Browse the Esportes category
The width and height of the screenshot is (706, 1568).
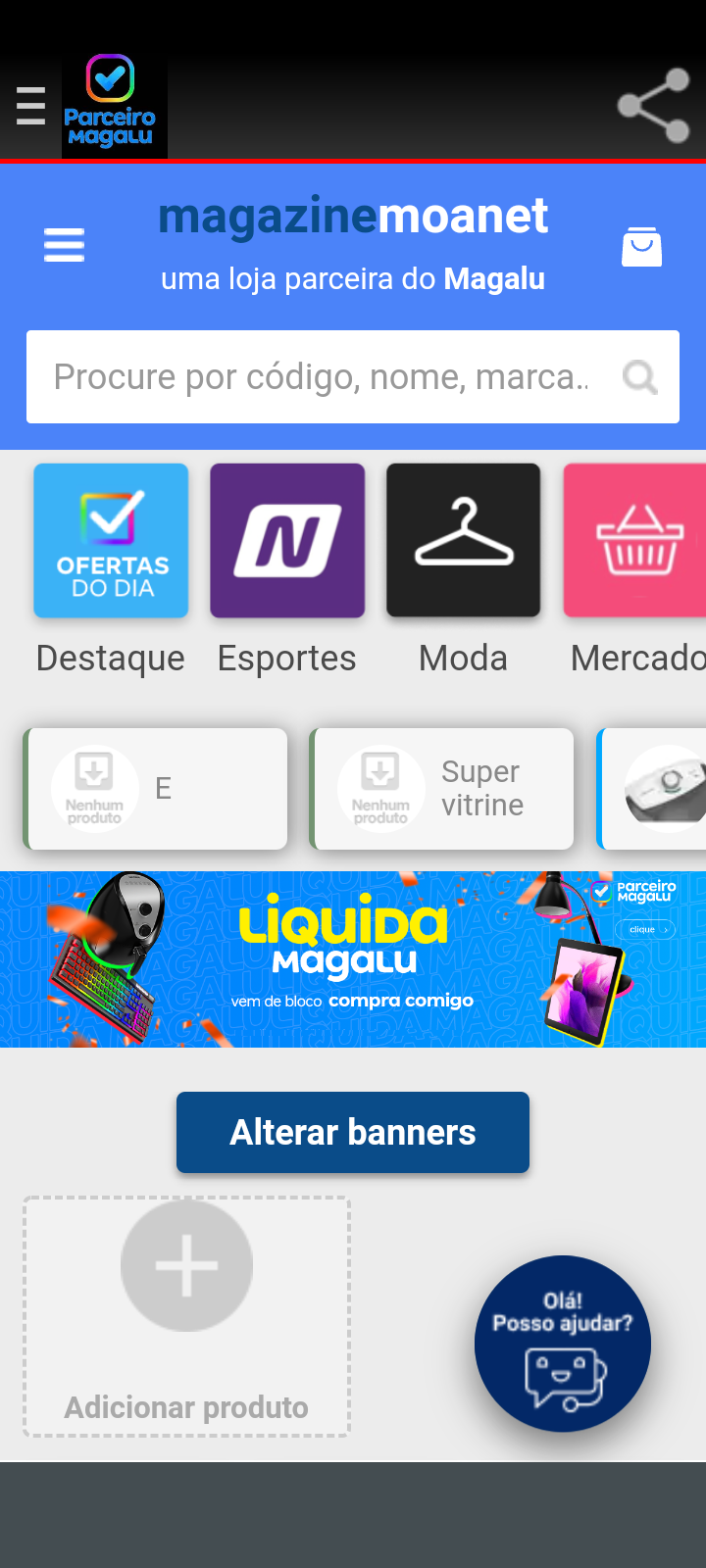(x=287, y=541)
